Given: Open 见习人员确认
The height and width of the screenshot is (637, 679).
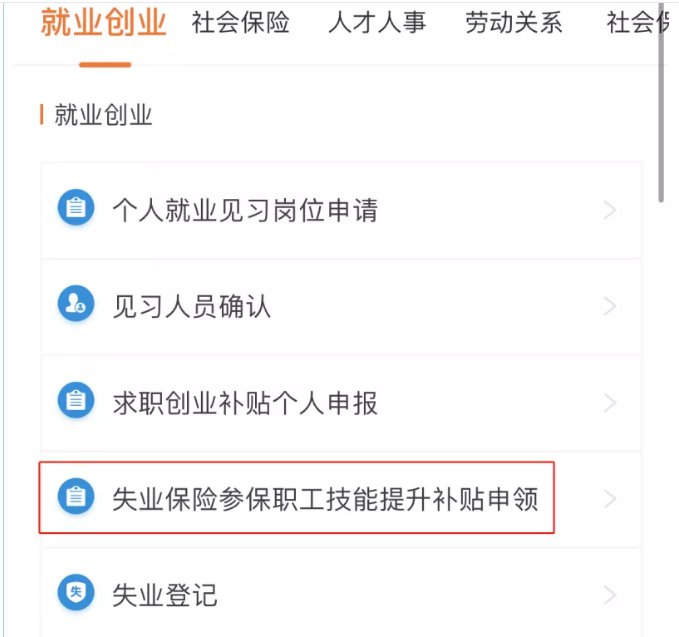Looking at the screenshot, I should click(x=340, y=307).
